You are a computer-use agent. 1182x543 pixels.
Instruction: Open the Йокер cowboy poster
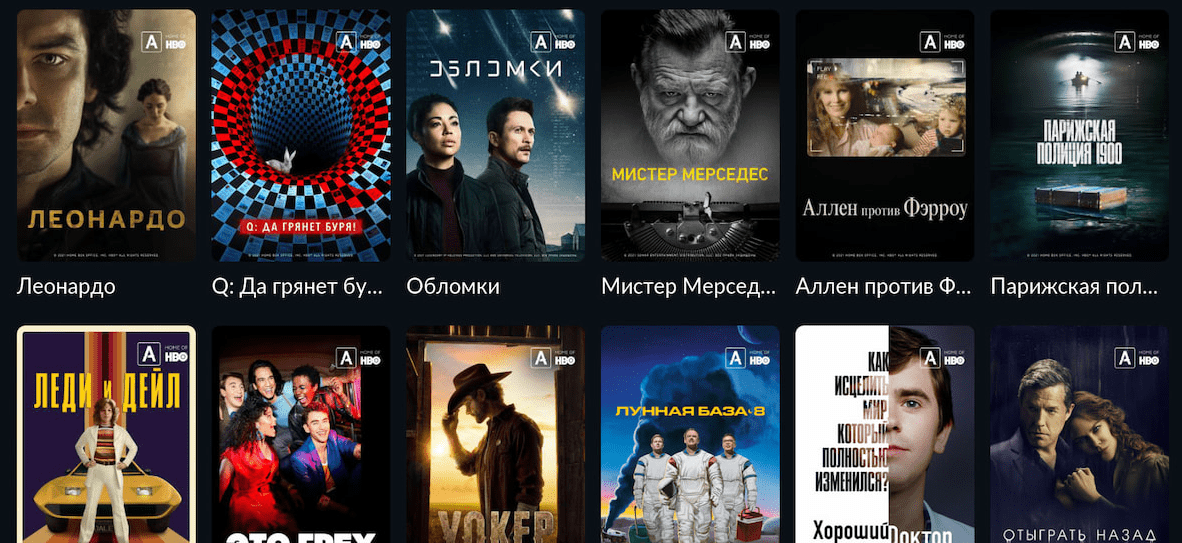(x=495, y=435)
